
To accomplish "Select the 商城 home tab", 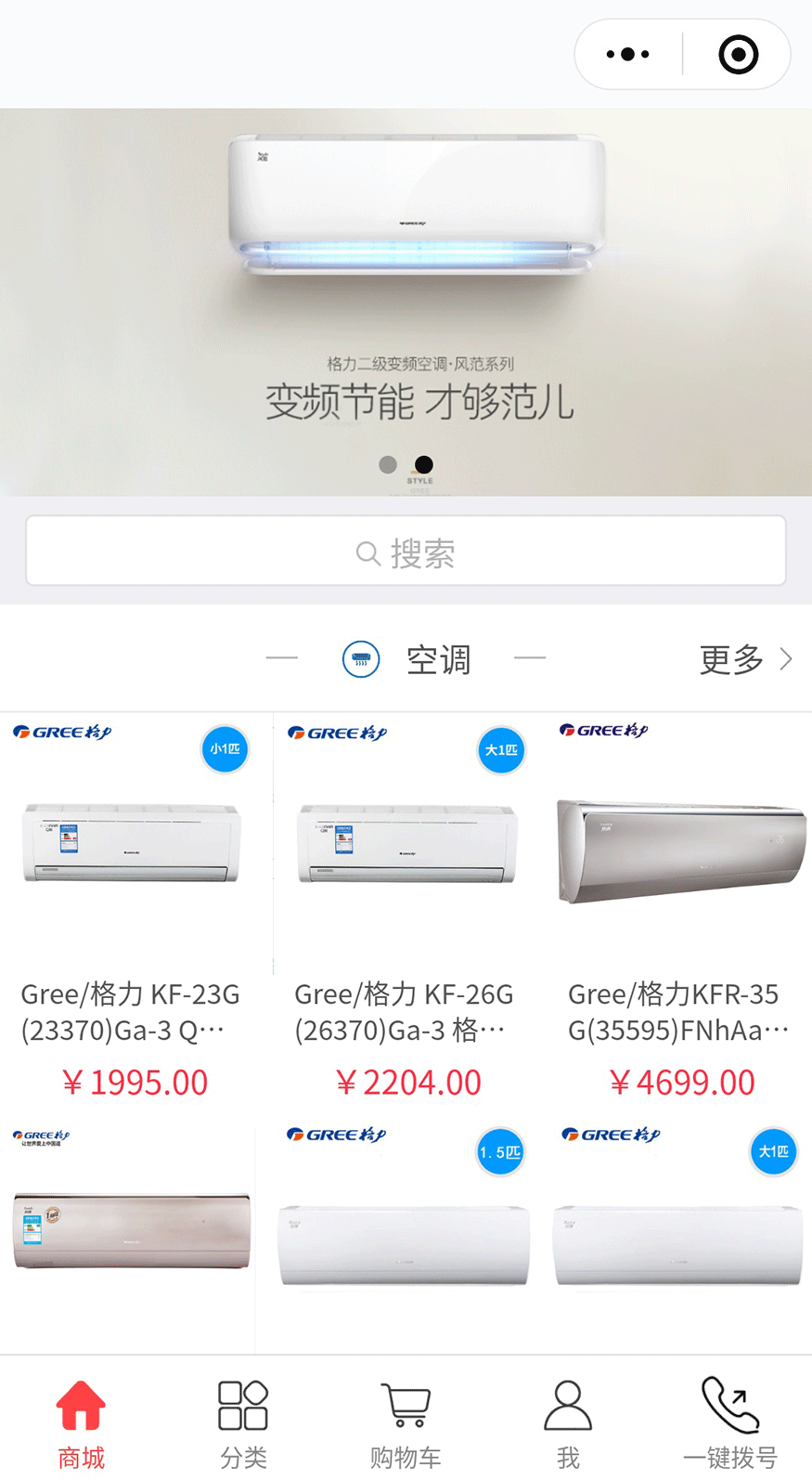I will click(x=81, y=1422).
